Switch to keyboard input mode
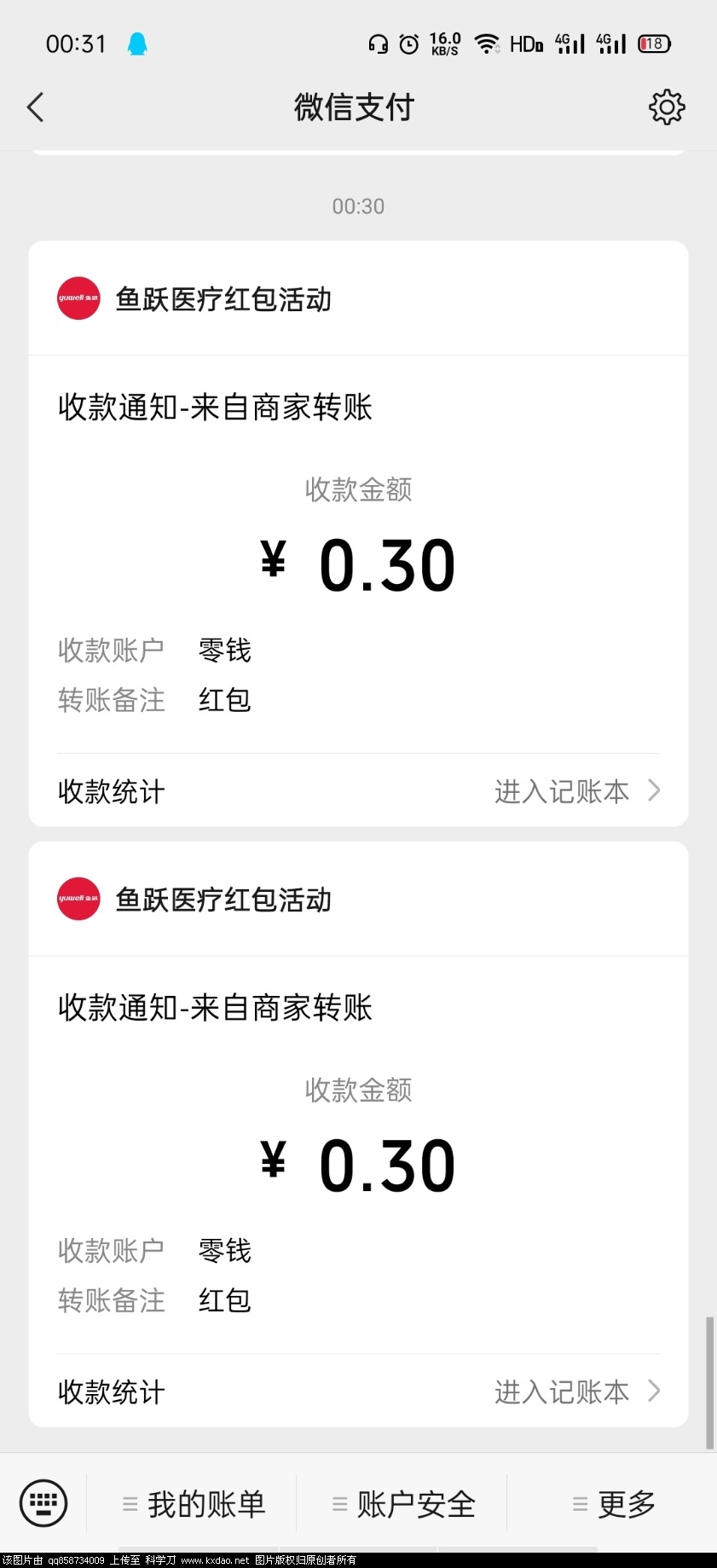Viewport: 717px width, 1568px height. click(43, 1503)
